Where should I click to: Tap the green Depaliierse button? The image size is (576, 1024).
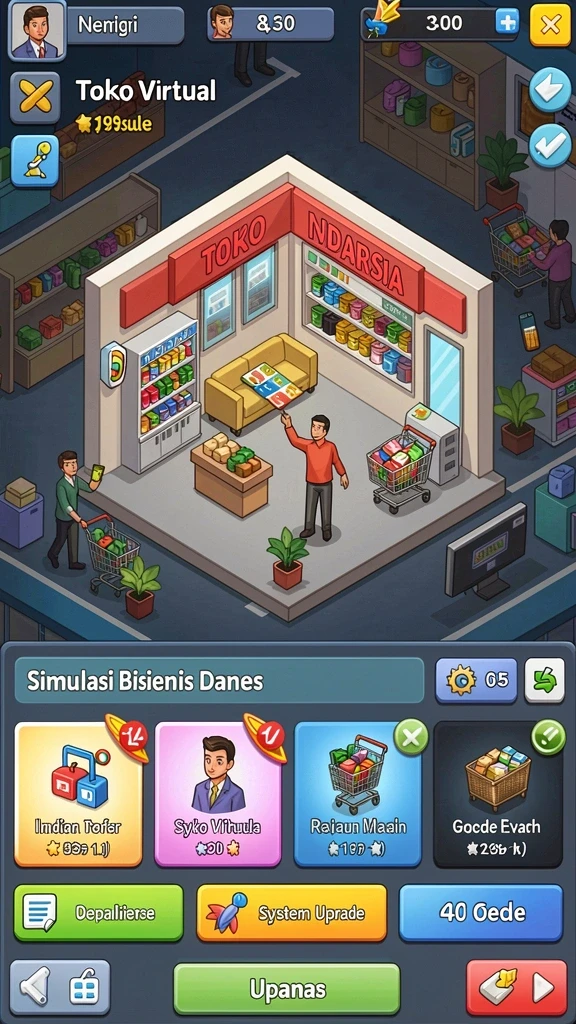pyautogui.click(x=99, y=913)
